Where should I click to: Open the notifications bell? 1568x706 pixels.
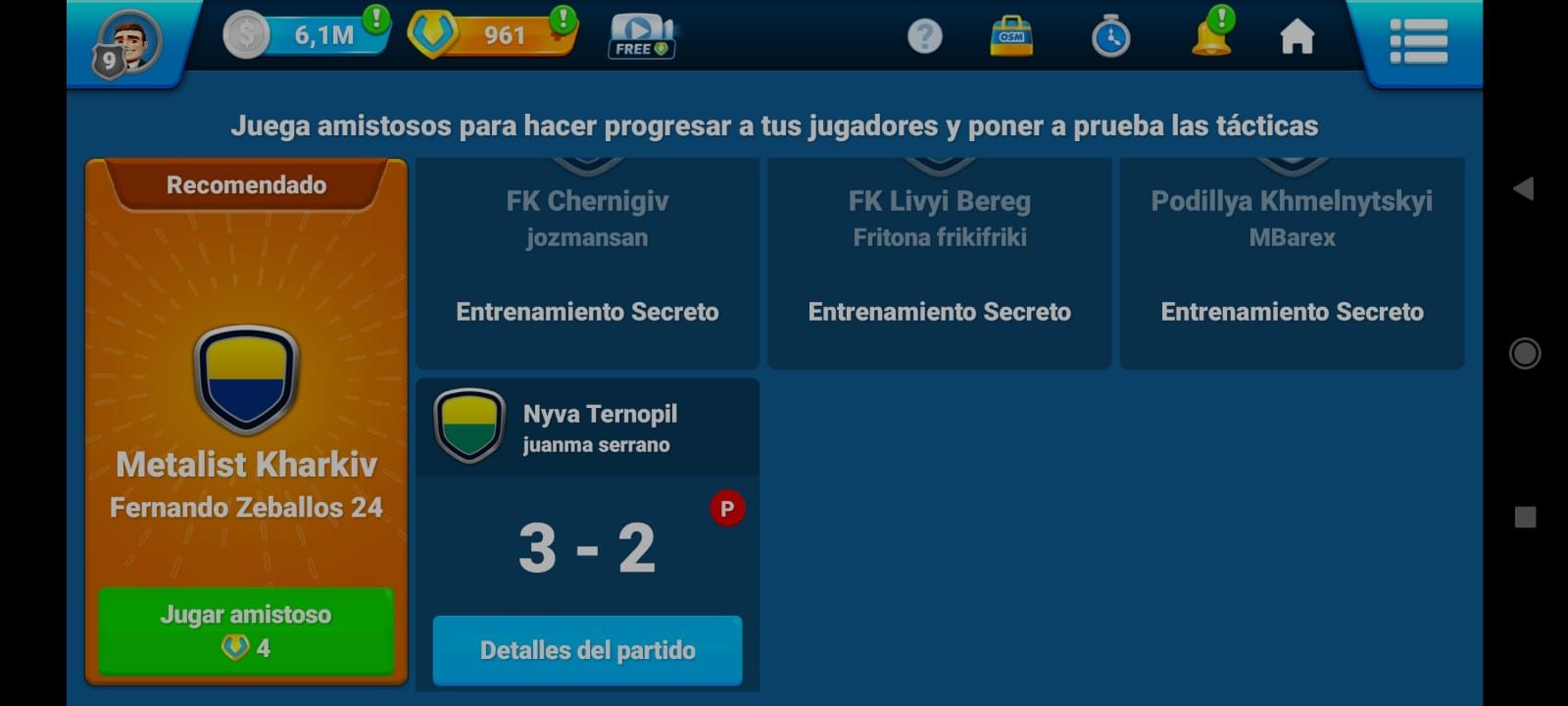tap(1211, 36)
